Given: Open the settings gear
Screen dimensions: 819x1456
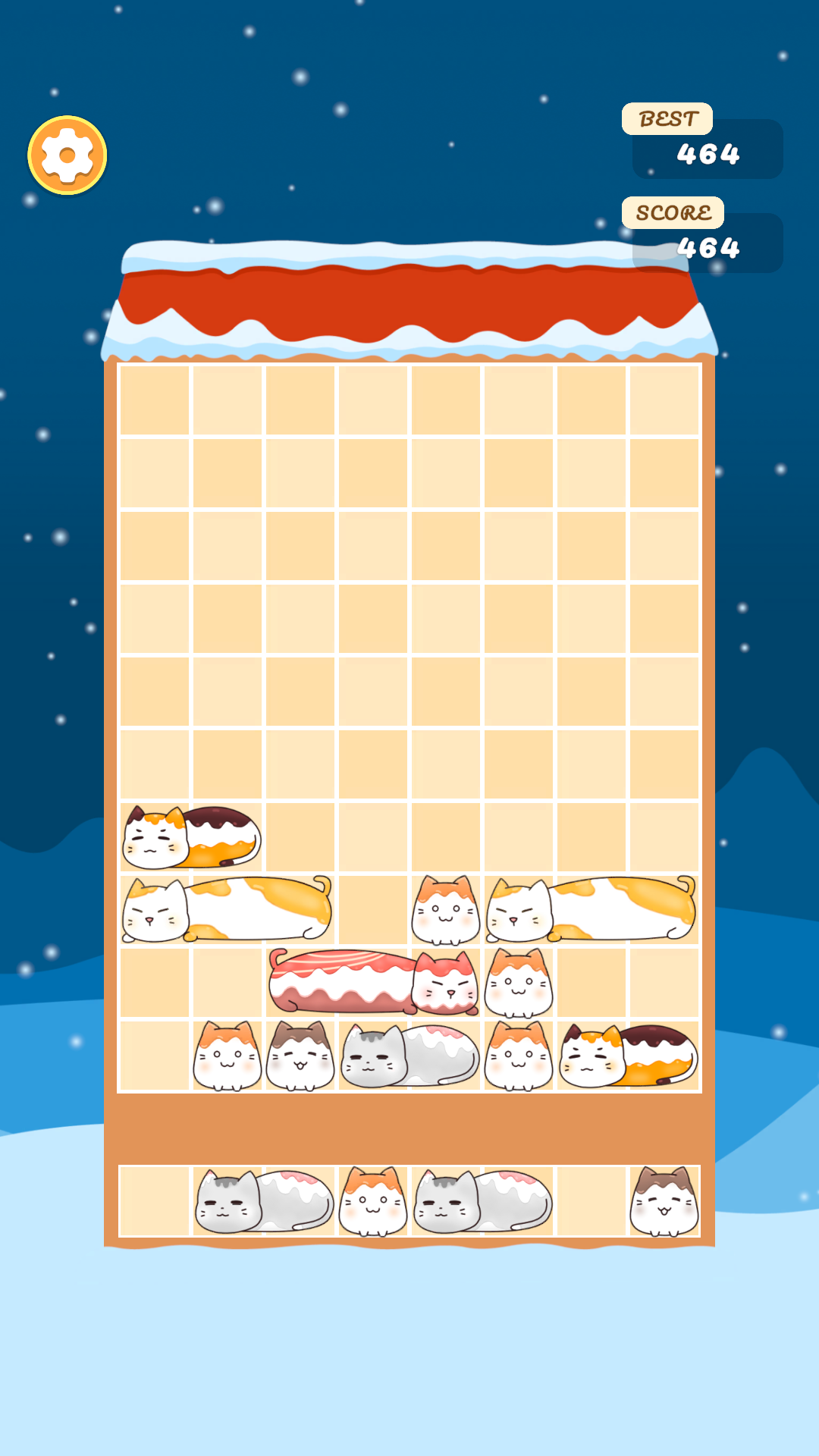Looking at the screenshot, I should (67, 155).
